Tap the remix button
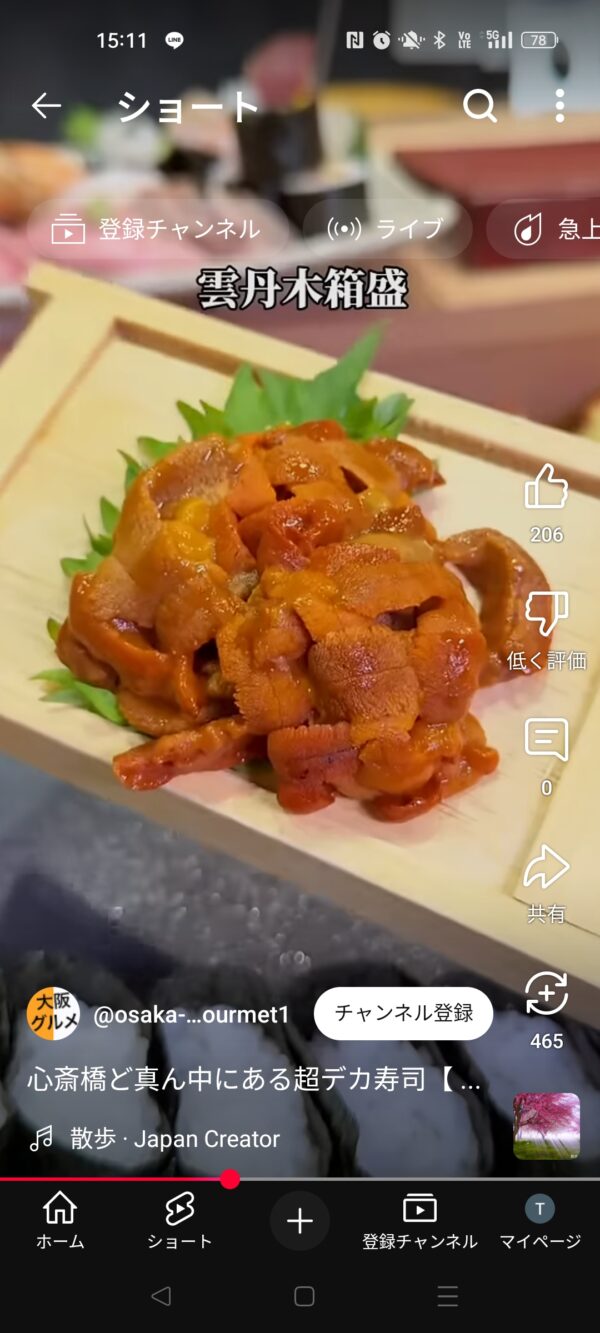This screenshot has height=1333, width=600. [546, 994]
